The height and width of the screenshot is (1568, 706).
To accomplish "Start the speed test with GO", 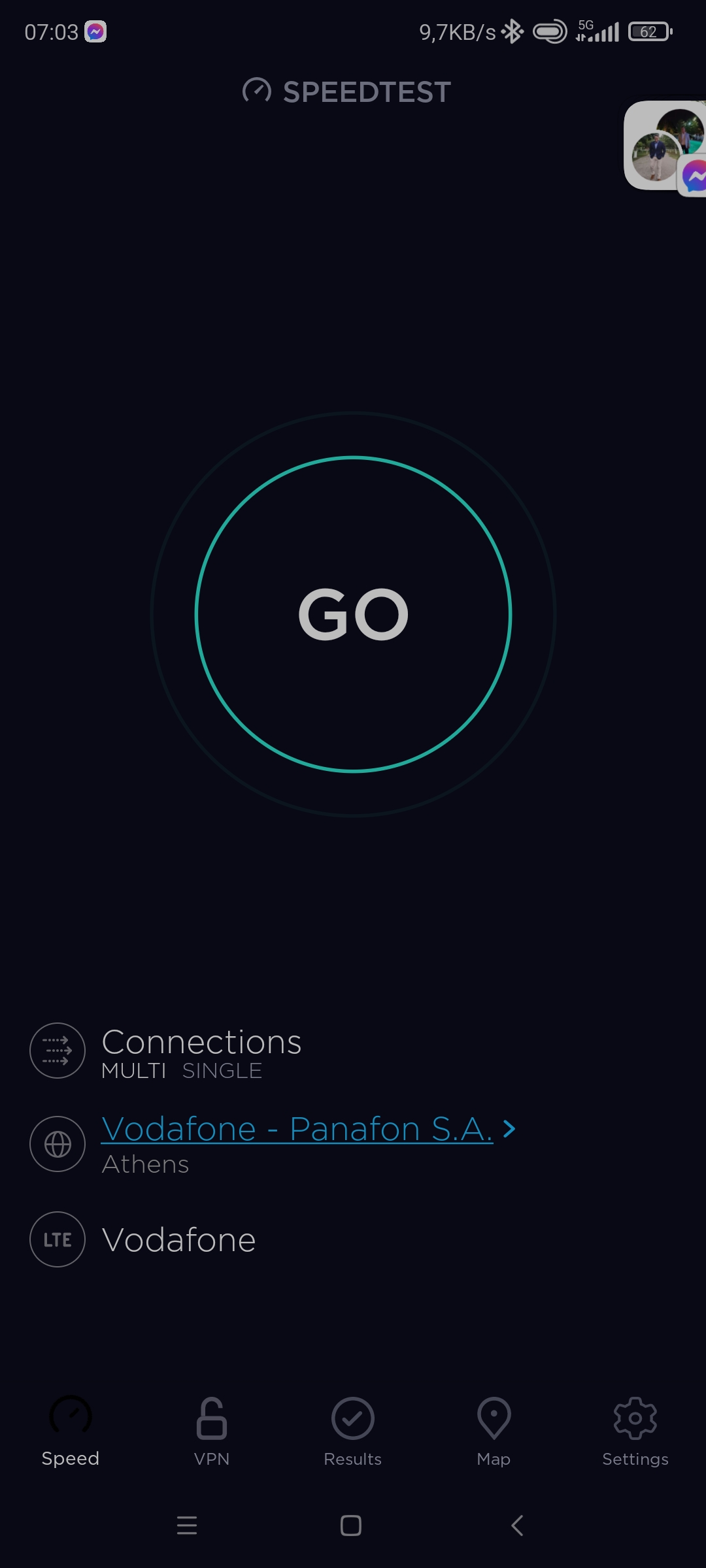I will pyautogui.click(x=353, y=614).
